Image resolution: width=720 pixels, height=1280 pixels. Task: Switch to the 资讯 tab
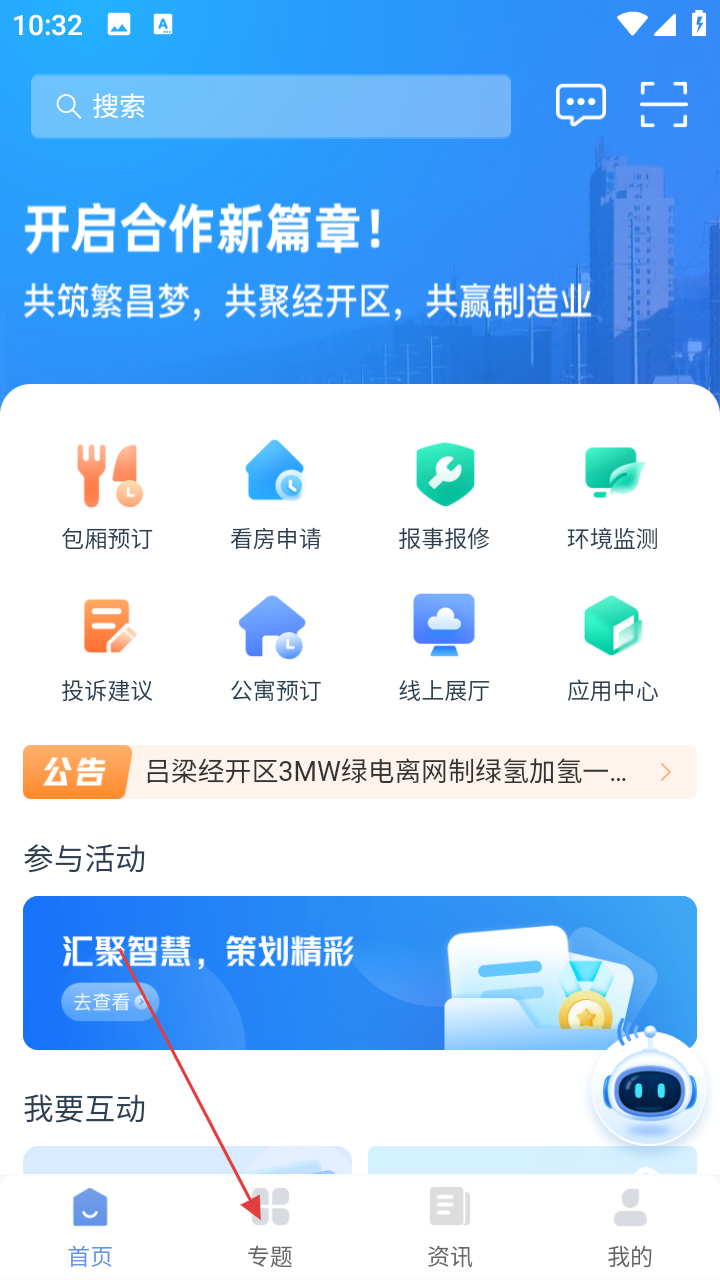[450, 1227]
